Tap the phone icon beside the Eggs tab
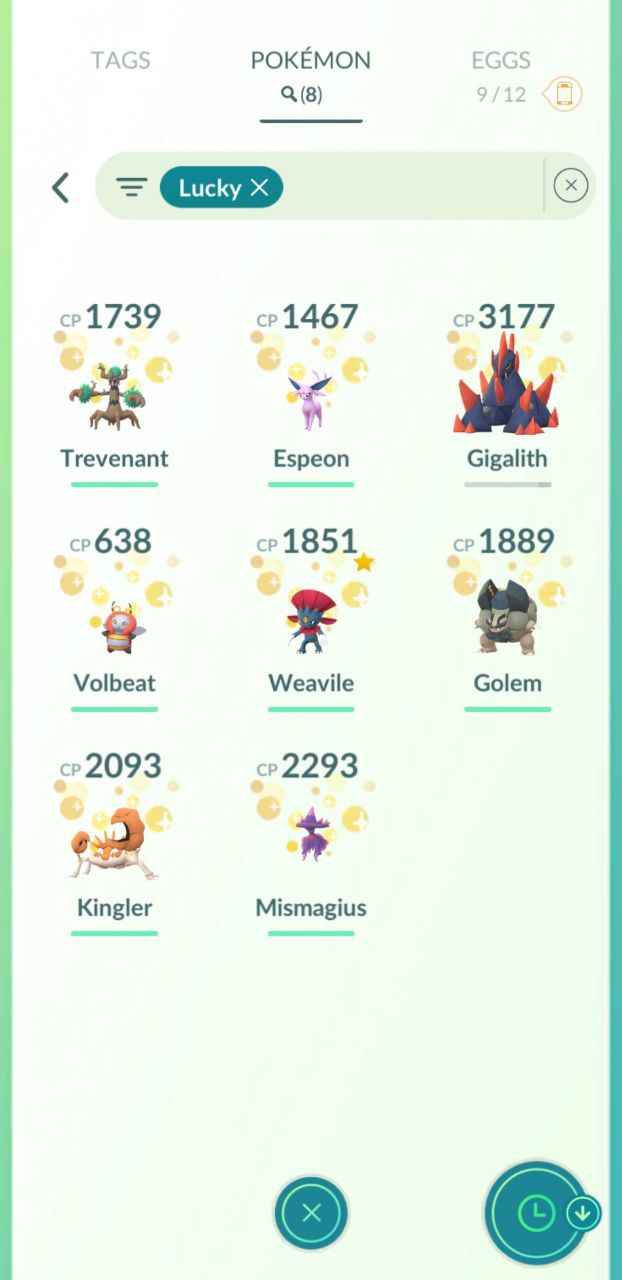The height and width of the screenshot is (1280, 622). point(564,94)
